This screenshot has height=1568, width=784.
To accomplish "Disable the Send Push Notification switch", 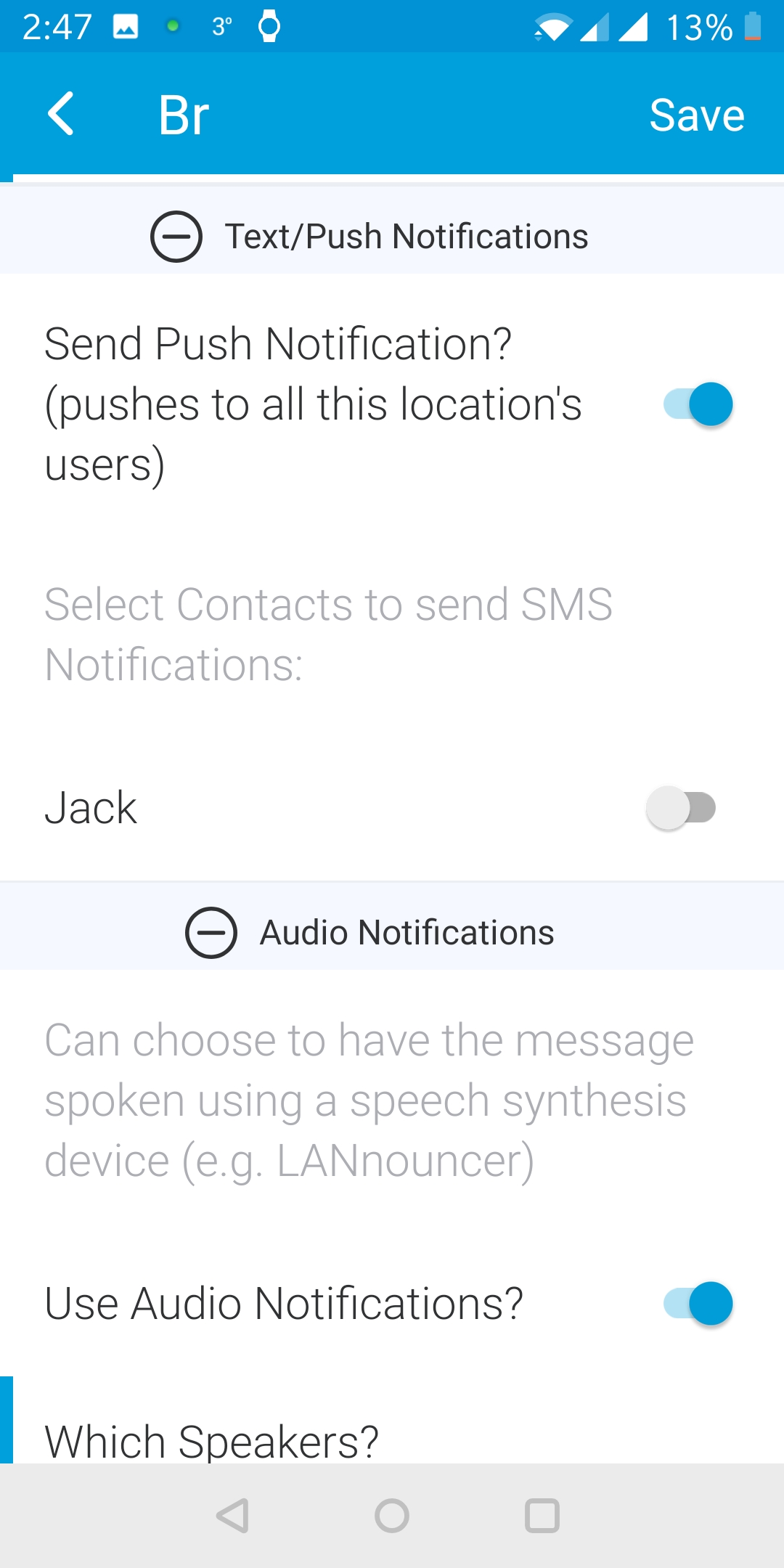I will (x=698, y=404).
